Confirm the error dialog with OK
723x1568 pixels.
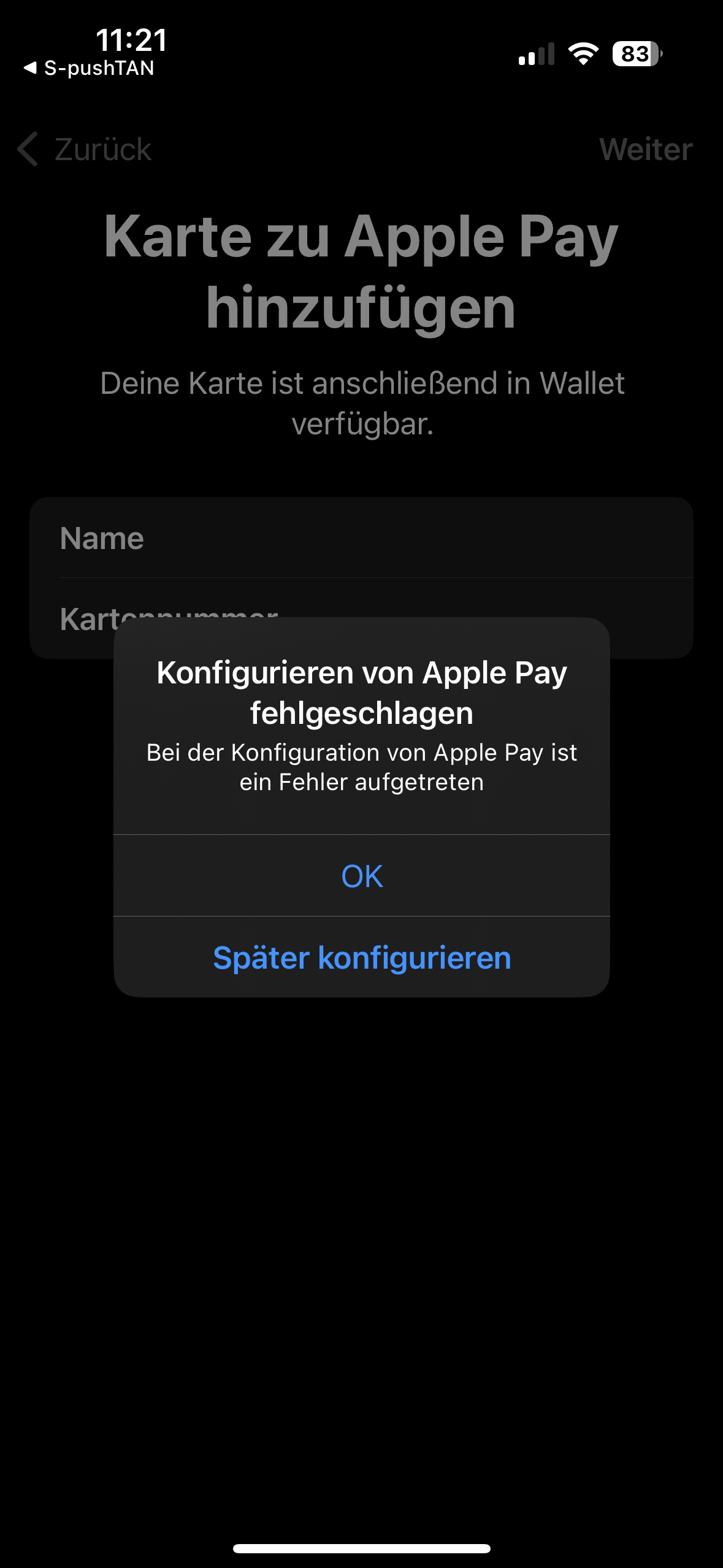pyautogui.click(x=361, y=875)
